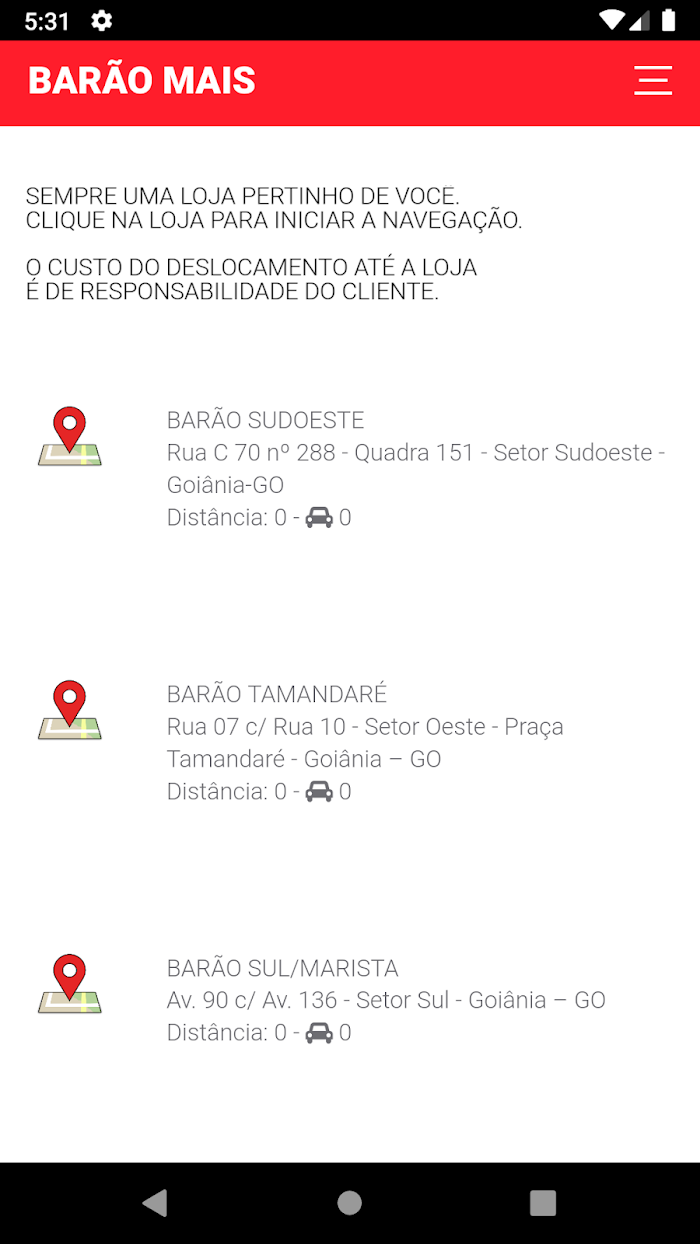The image size is (700, 1244).
Task: Select the Barão Tamandaré store
Action: [x=350, y=742]
